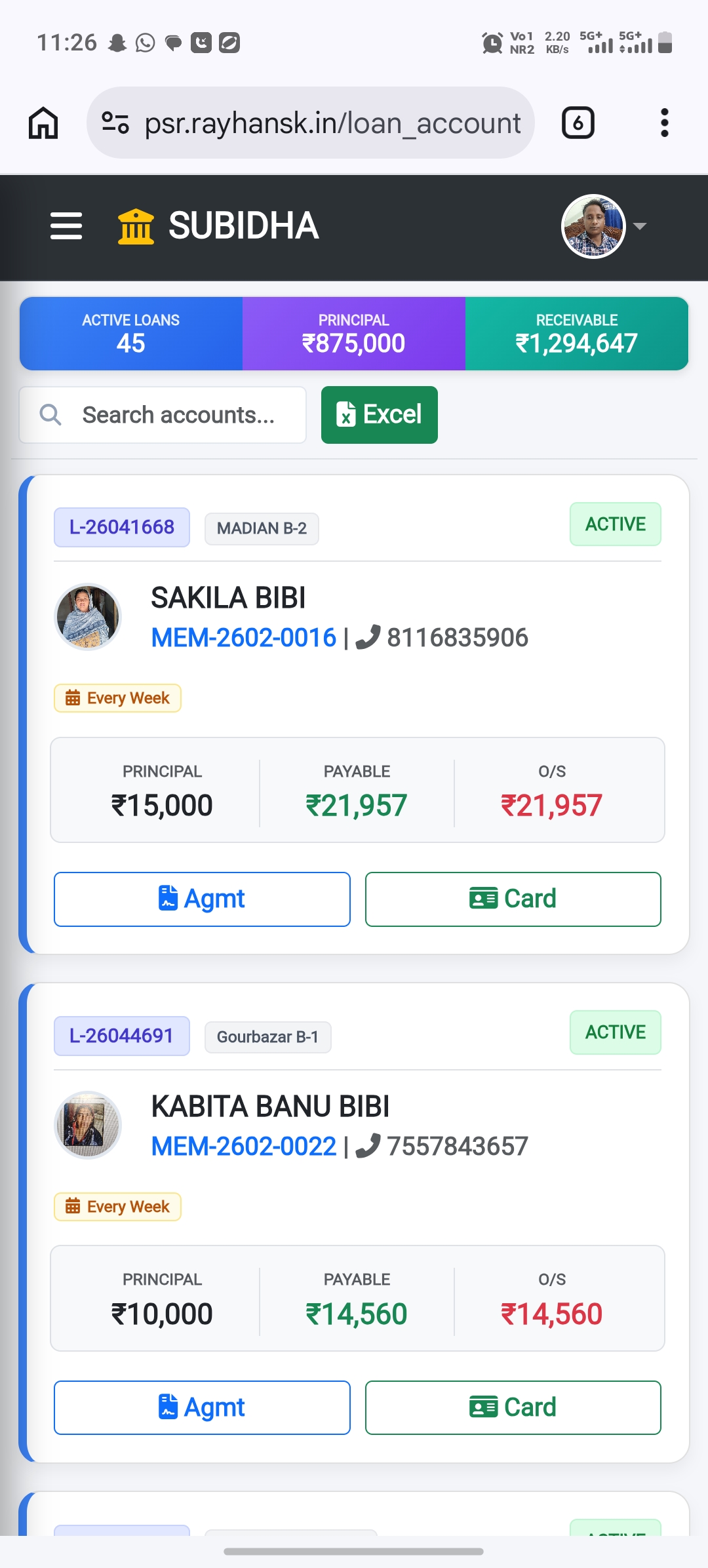The height and width of the screenshot is (1568, 708).
Task: Toggle the Every Week schedule badge for KABITA
Action: (x=117, y=1206)
